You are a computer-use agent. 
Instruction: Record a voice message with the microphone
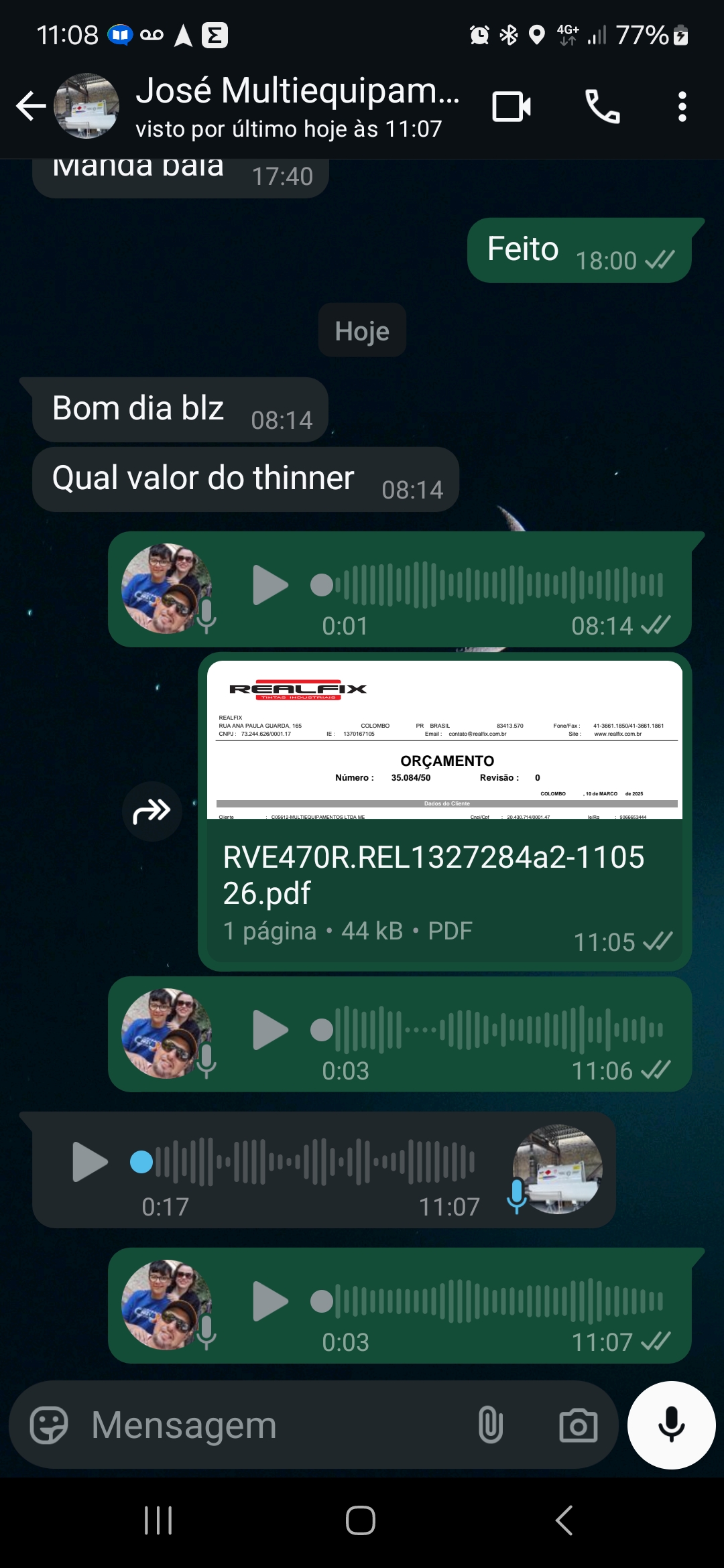click(x=671, y=1425)
